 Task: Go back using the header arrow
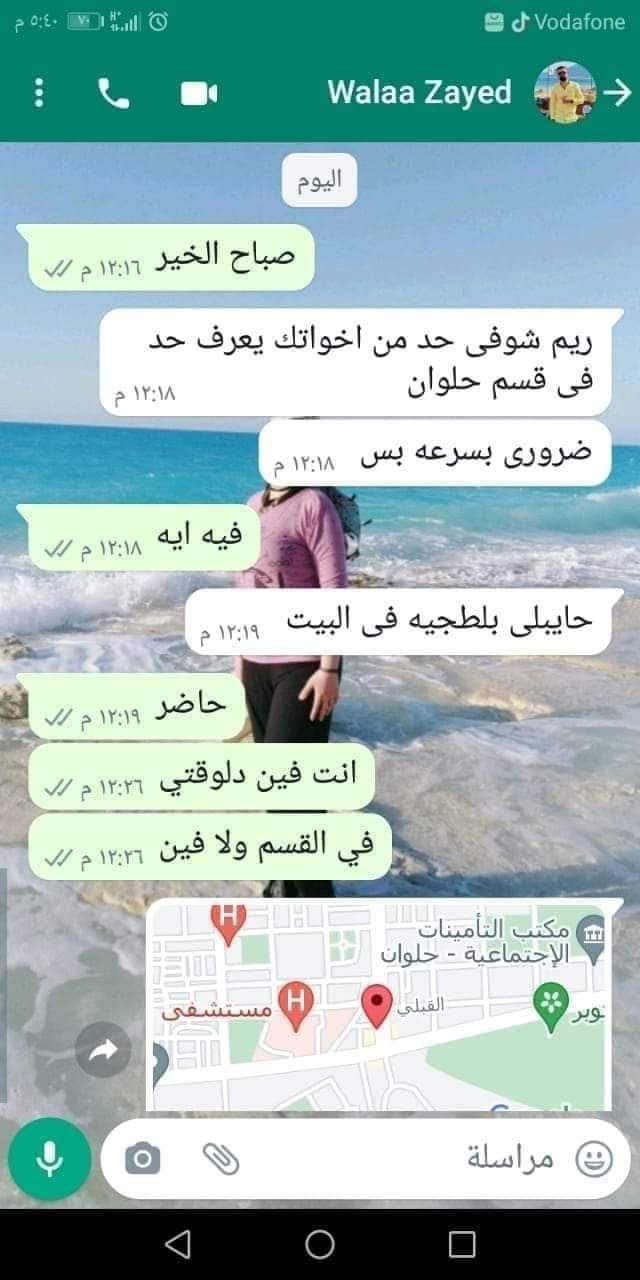[619, 93]
